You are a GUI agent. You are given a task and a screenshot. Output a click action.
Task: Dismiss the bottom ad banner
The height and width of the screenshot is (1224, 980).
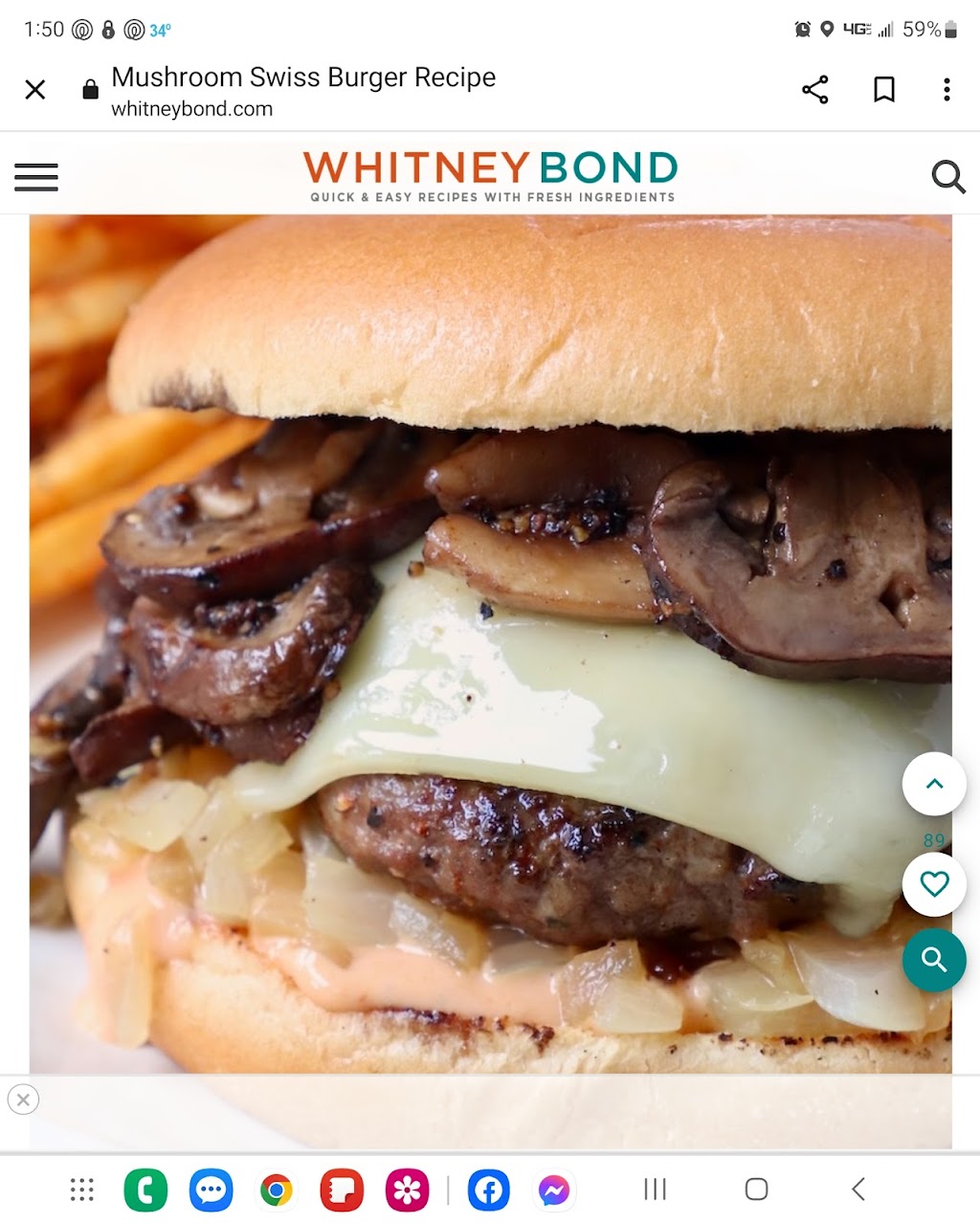(24, 1100)
